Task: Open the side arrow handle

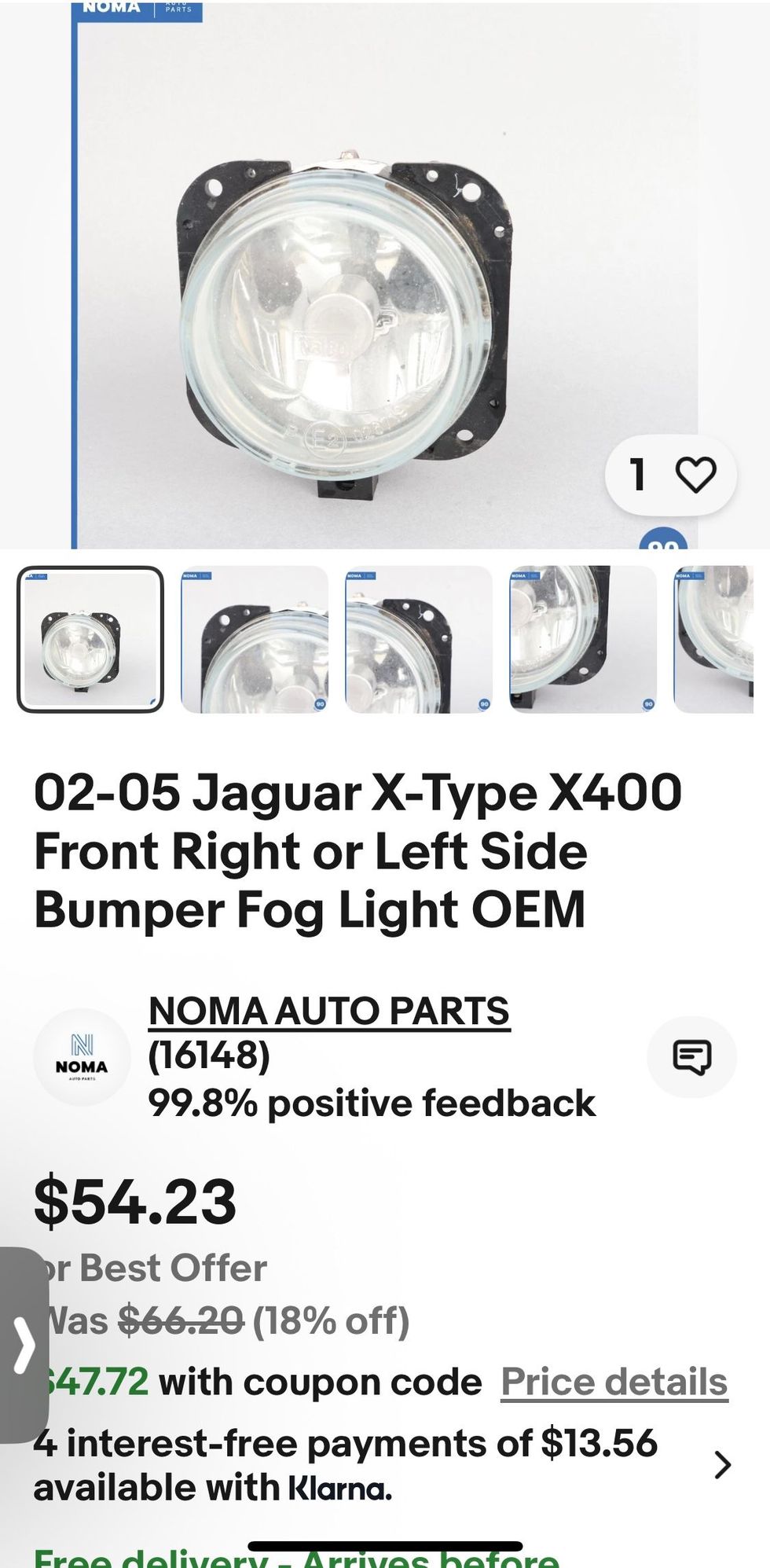Action: point(24,1346)
